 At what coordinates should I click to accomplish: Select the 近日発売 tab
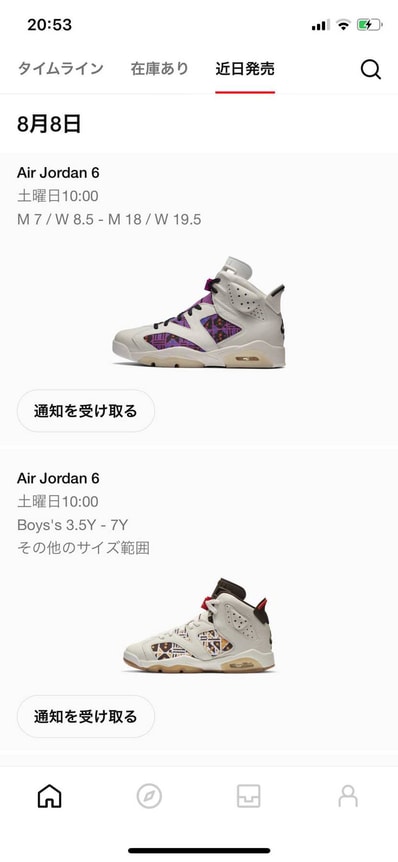click(x=245, y=69)
